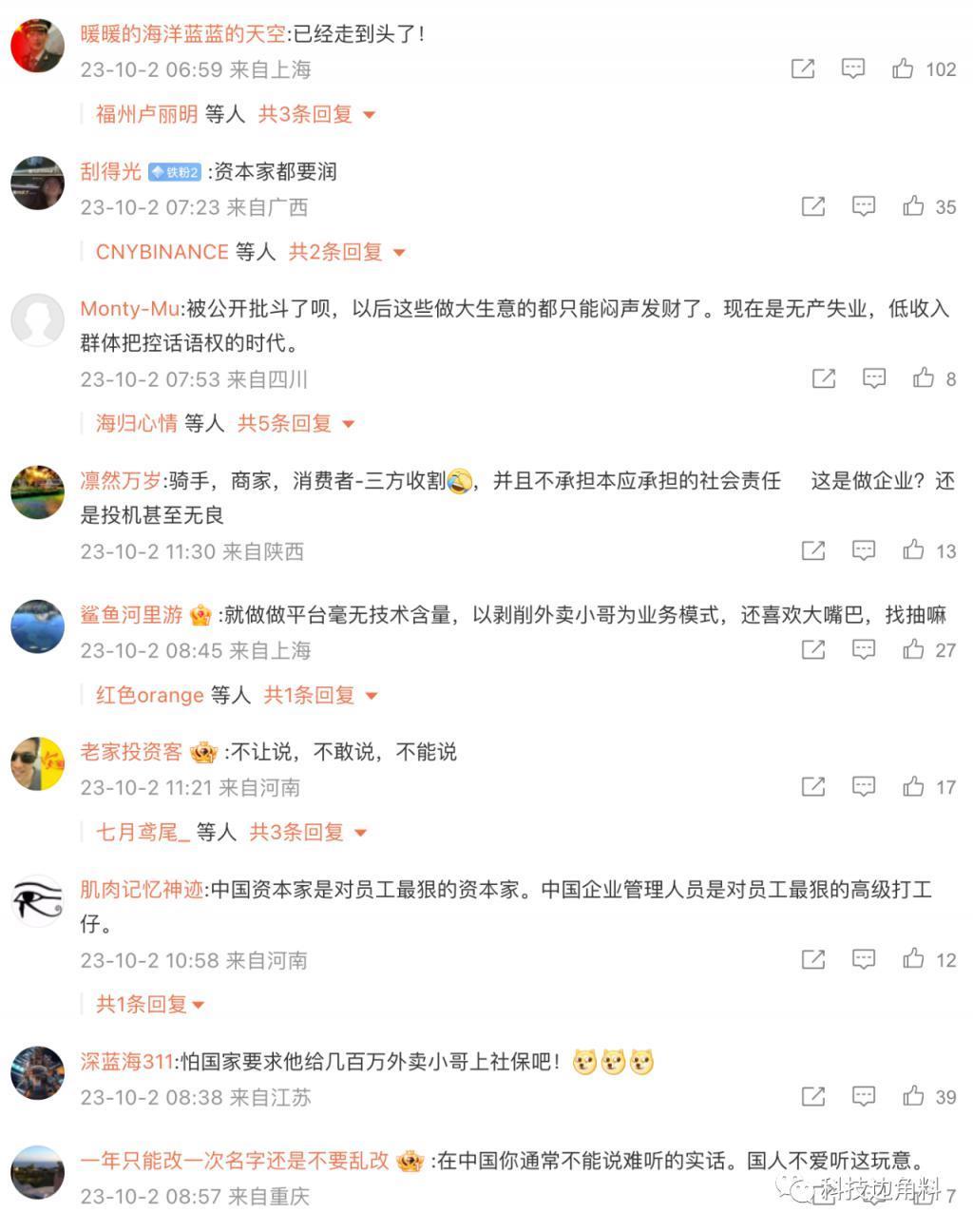Click Monty-Mu's avatar thumbnail
Screen dimensions: 973x1232
tap(37, 320)
